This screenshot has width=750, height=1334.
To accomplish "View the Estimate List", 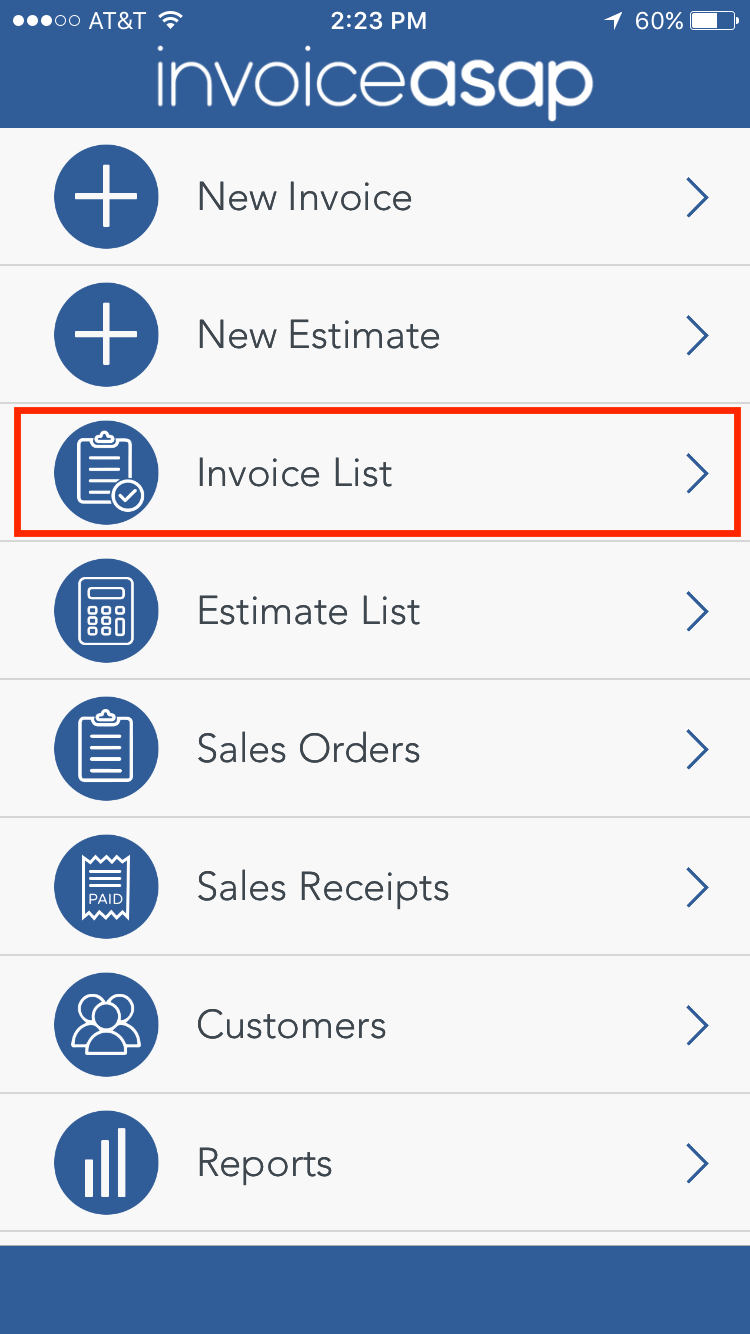I will tap(375, 611).
